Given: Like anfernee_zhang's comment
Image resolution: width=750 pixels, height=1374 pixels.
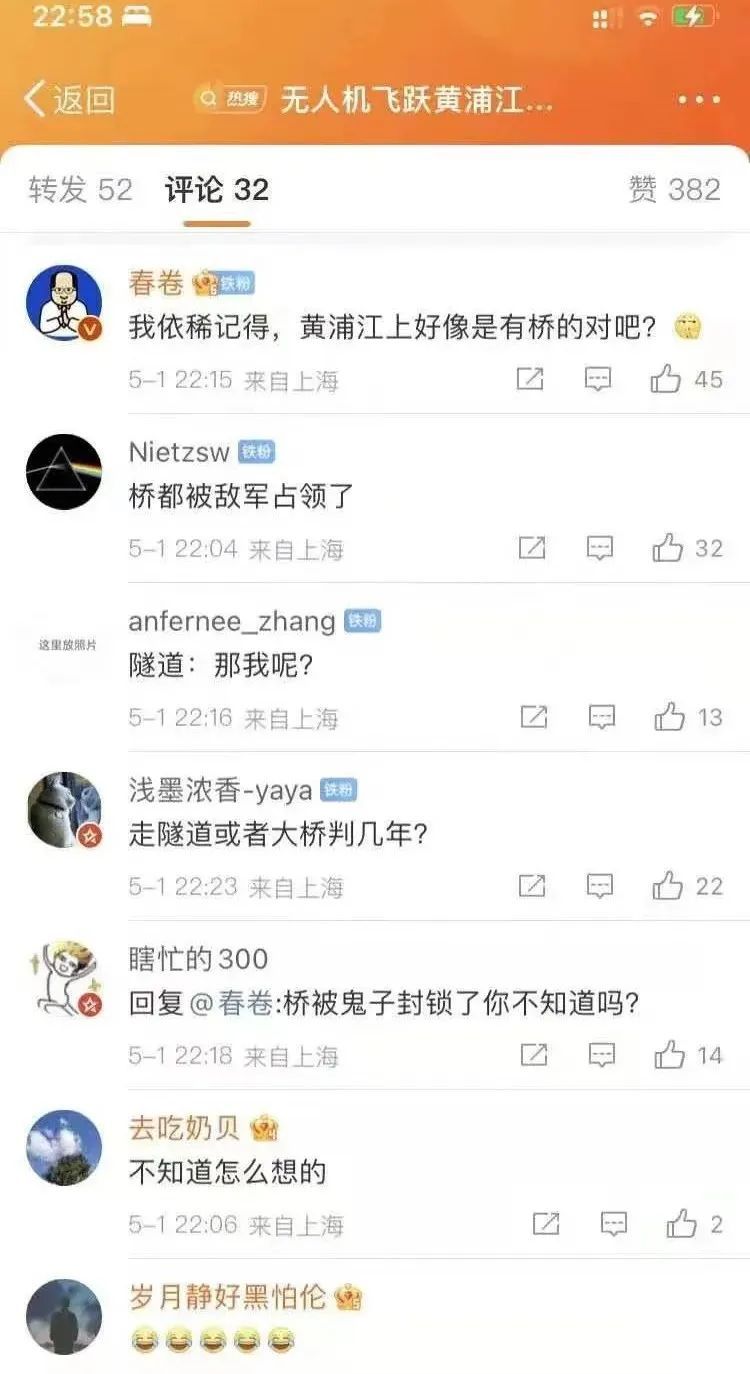Looking at the screenshot, I should coord(669,717).
